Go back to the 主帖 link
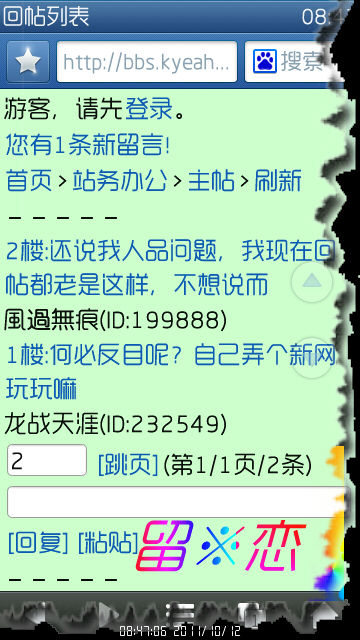This screenshot has height=640, width=360. [211, 181]
